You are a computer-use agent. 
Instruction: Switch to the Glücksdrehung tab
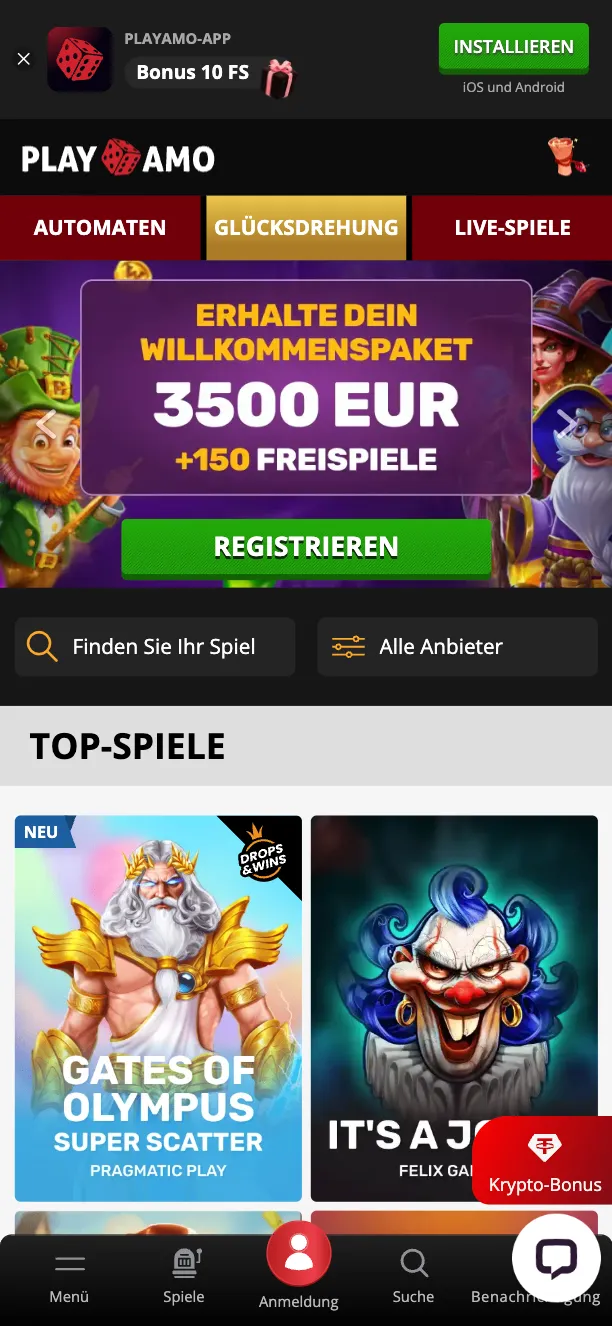pos(306,228)
